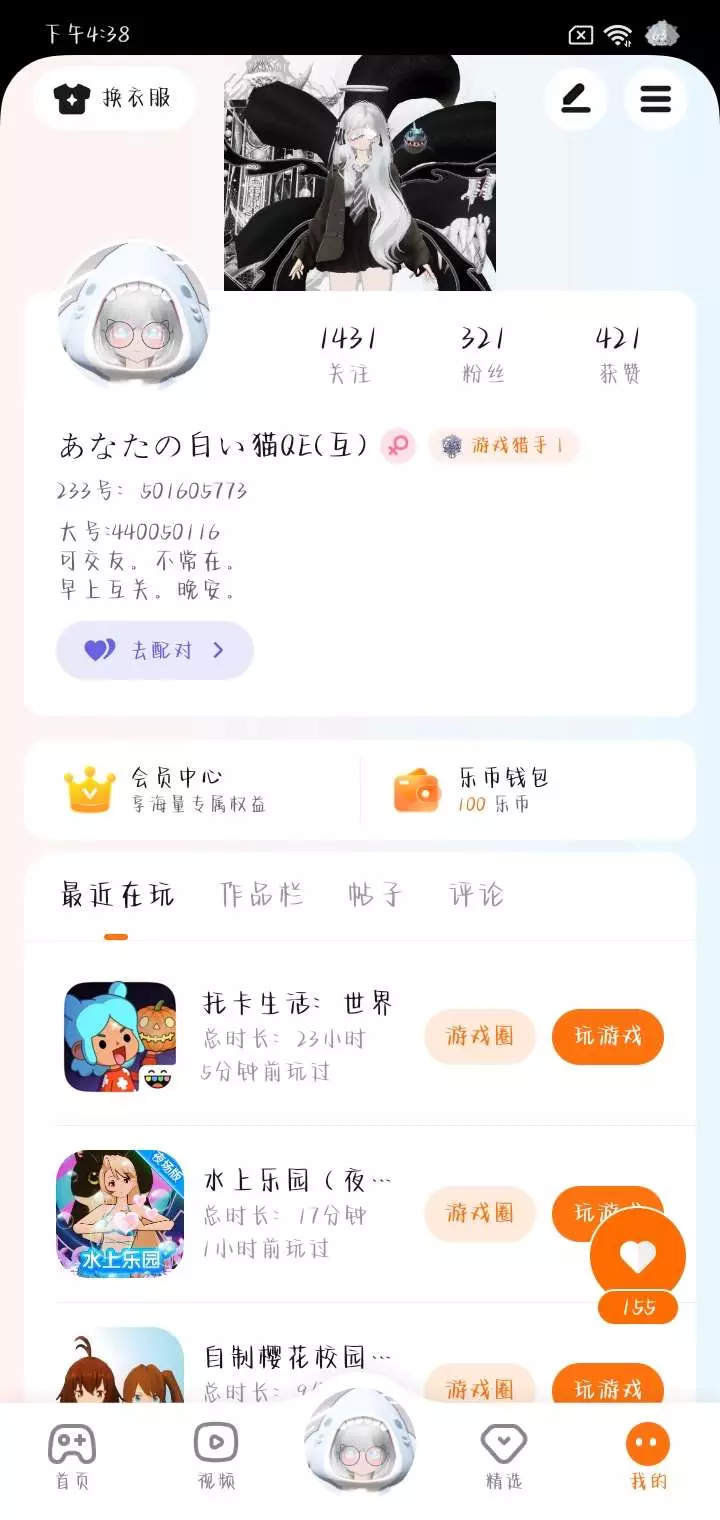Open 游戏圈 for 托卡生活:世界

click(x=480, y=1036)
